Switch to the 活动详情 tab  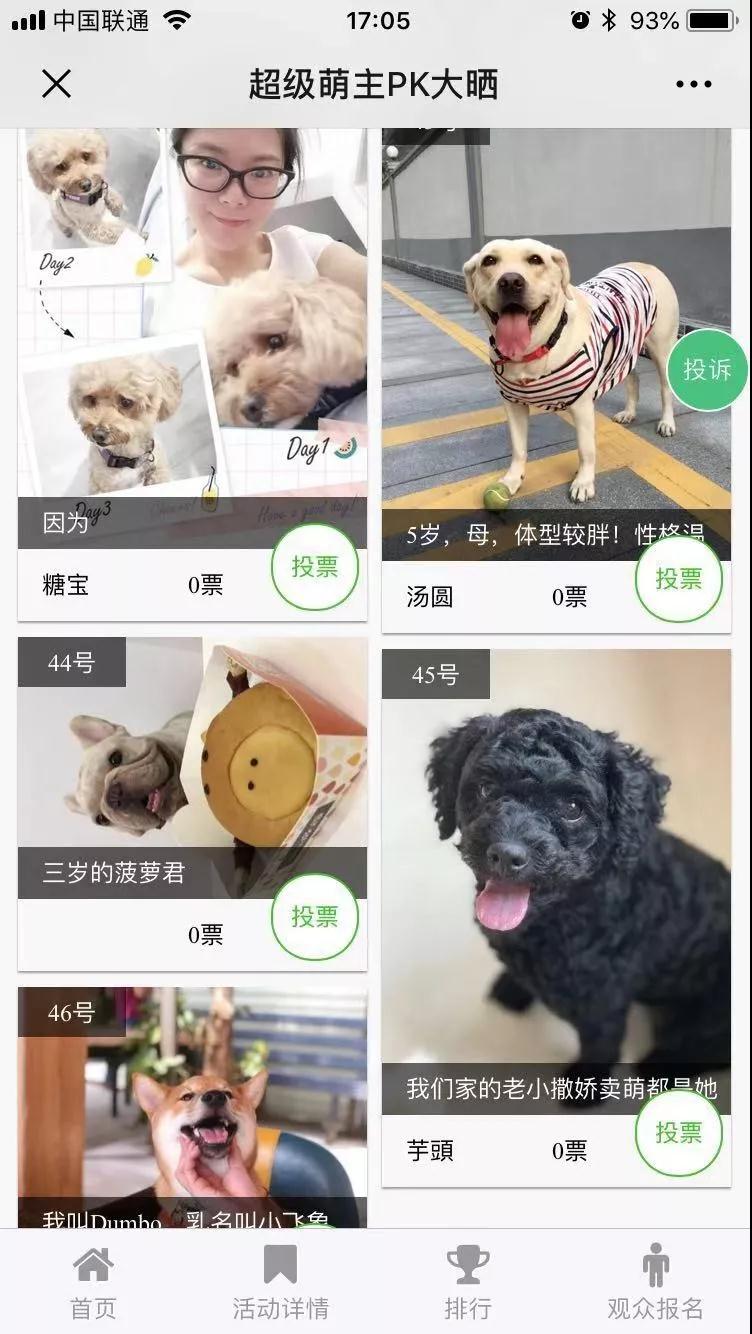(x=281, y=1283)
